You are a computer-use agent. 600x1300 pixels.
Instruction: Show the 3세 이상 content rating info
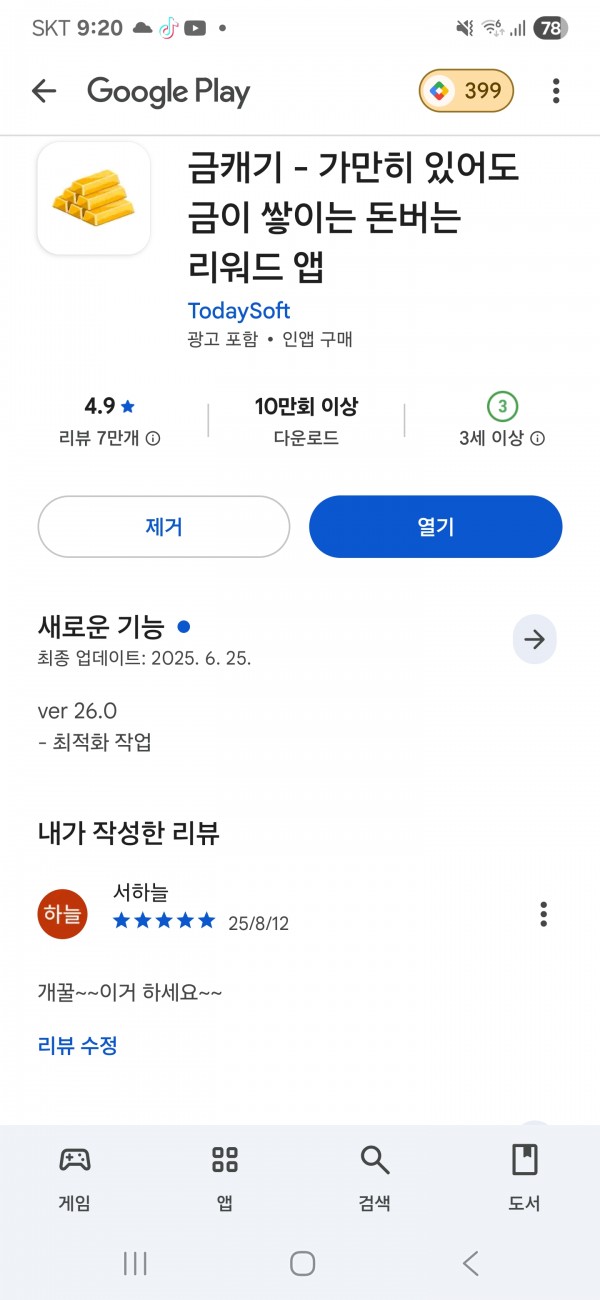[502, 421]
